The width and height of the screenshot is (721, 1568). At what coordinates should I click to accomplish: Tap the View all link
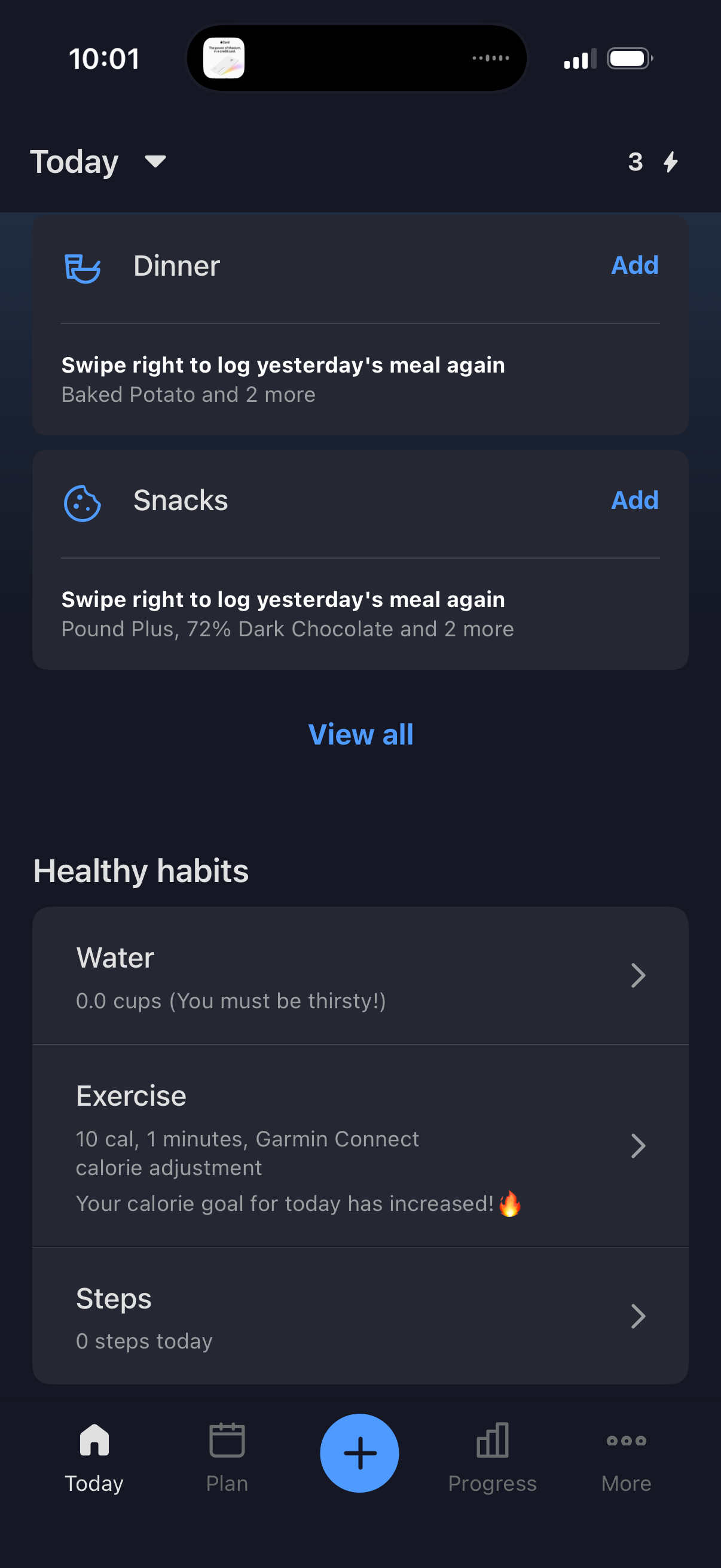pyautogui.click(x=360, y=734)
